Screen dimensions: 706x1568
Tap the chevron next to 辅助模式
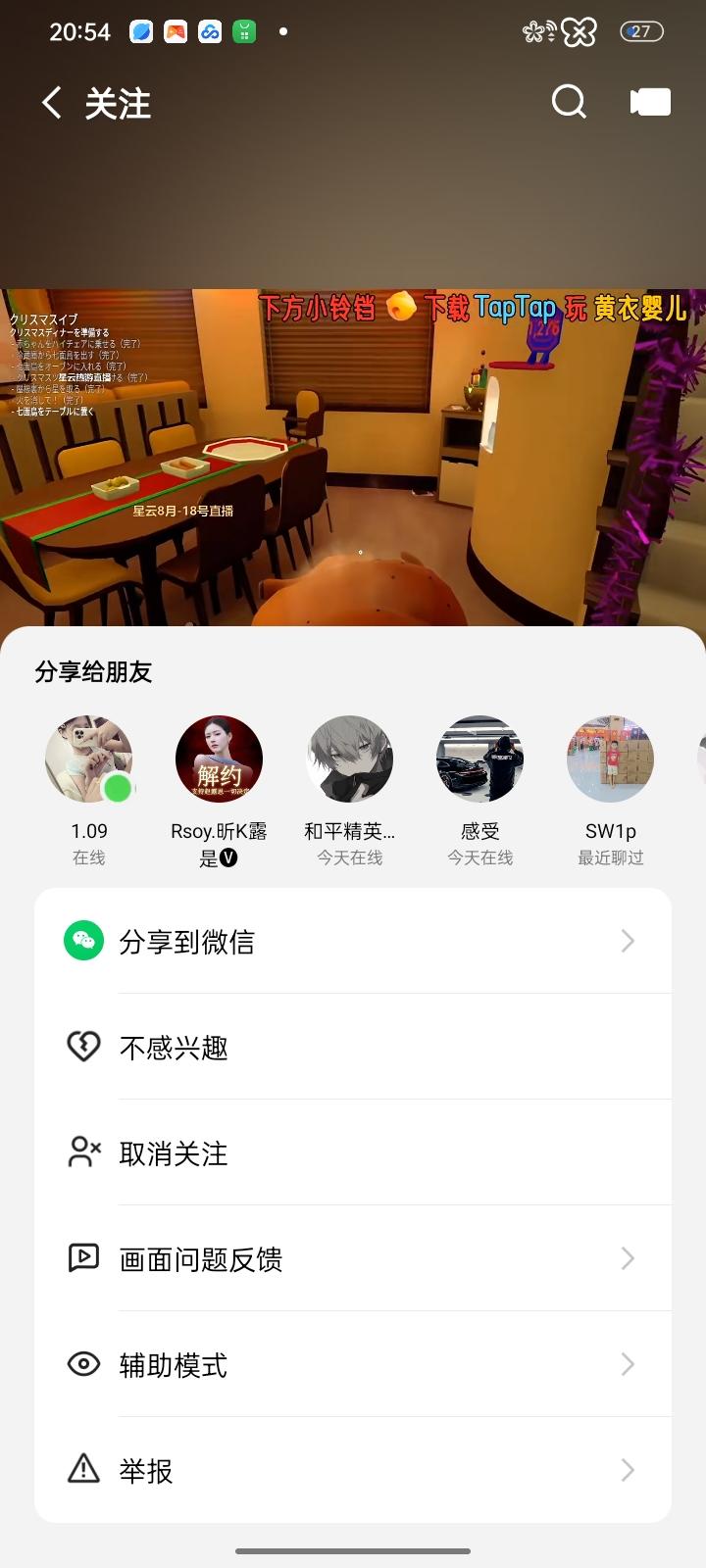click(629, 1364)
